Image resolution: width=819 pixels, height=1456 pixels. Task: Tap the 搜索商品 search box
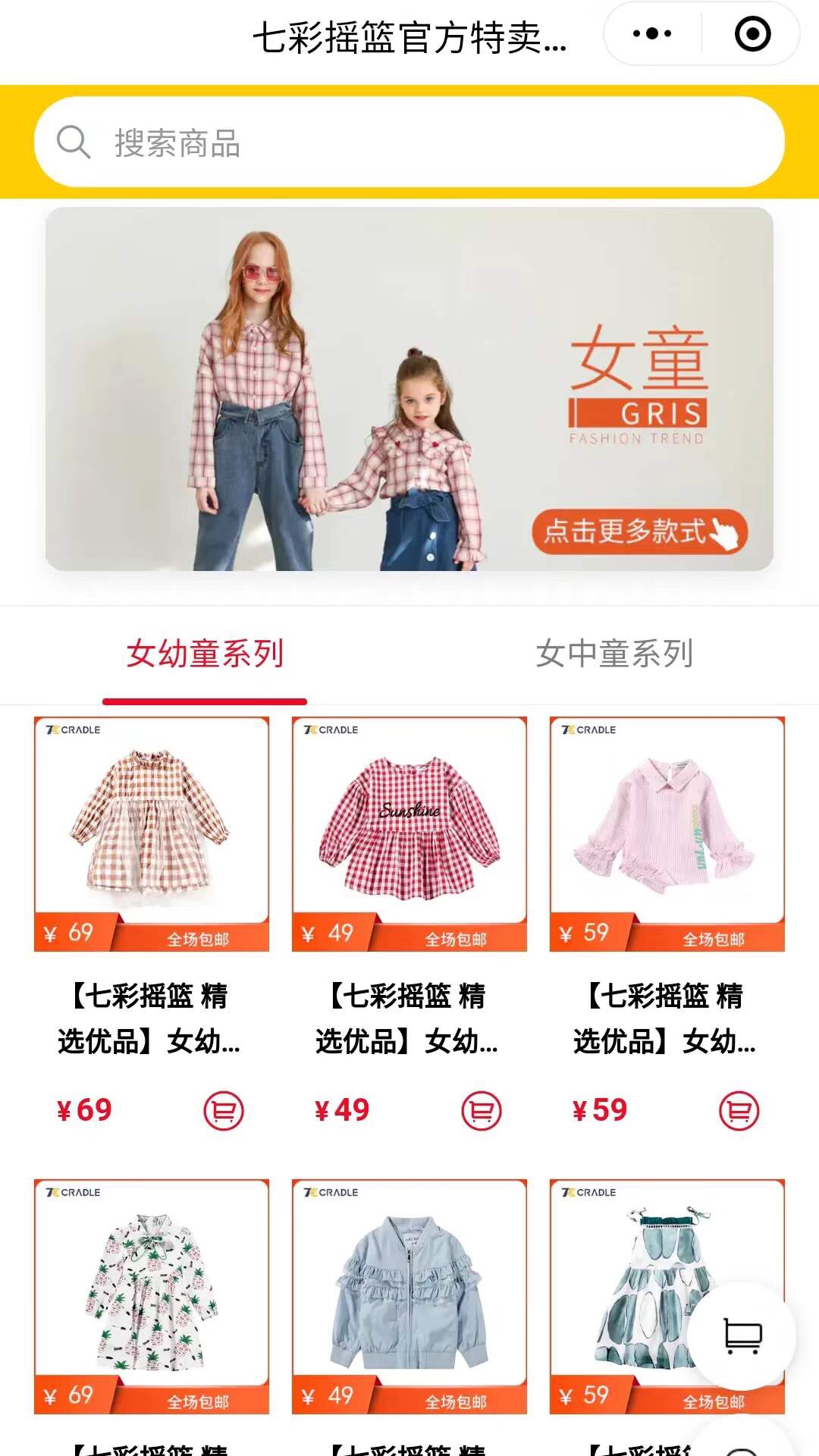[409, 142]
